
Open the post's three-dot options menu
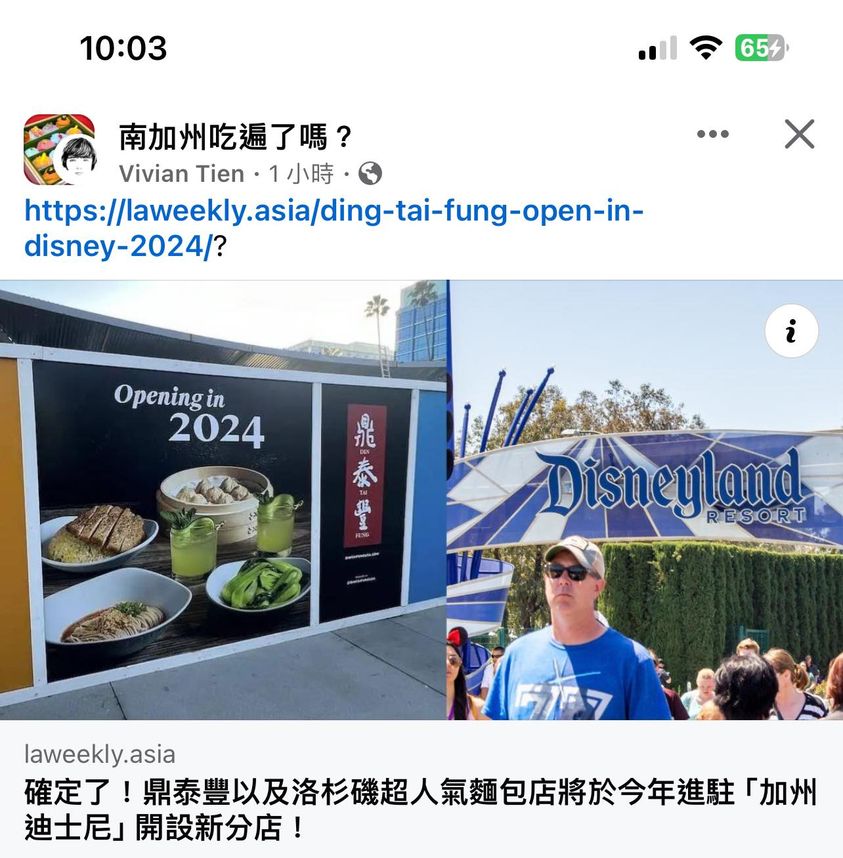(x=712, y=135)
